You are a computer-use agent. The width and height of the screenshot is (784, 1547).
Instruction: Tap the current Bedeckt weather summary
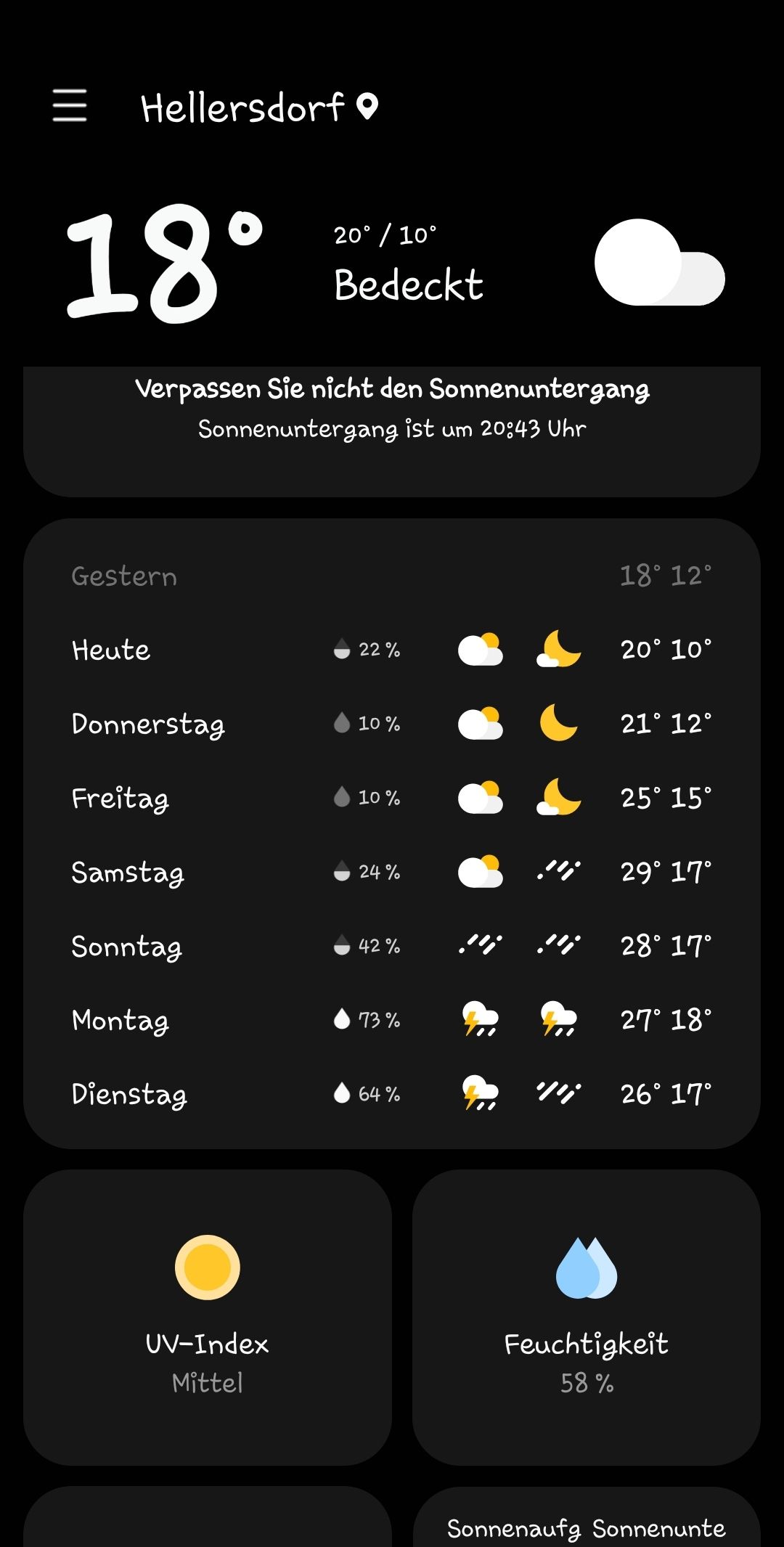408,285
